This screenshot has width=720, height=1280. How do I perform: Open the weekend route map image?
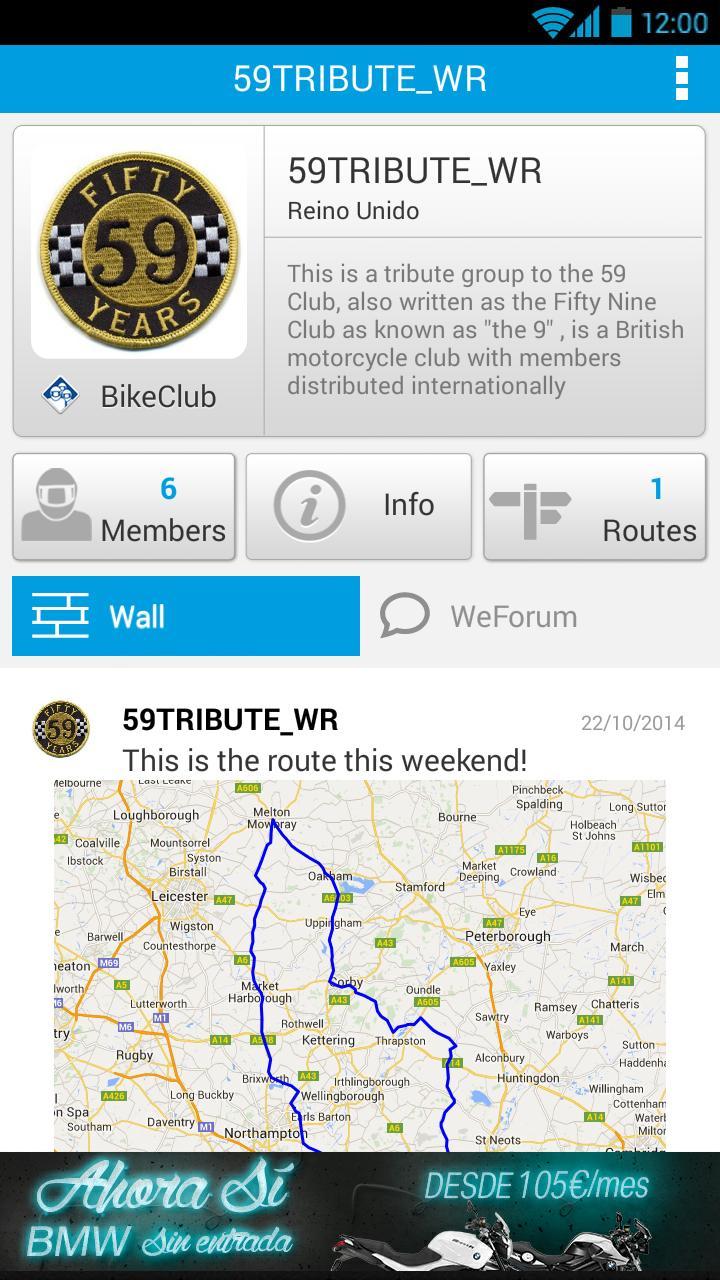tap(358, 960)
